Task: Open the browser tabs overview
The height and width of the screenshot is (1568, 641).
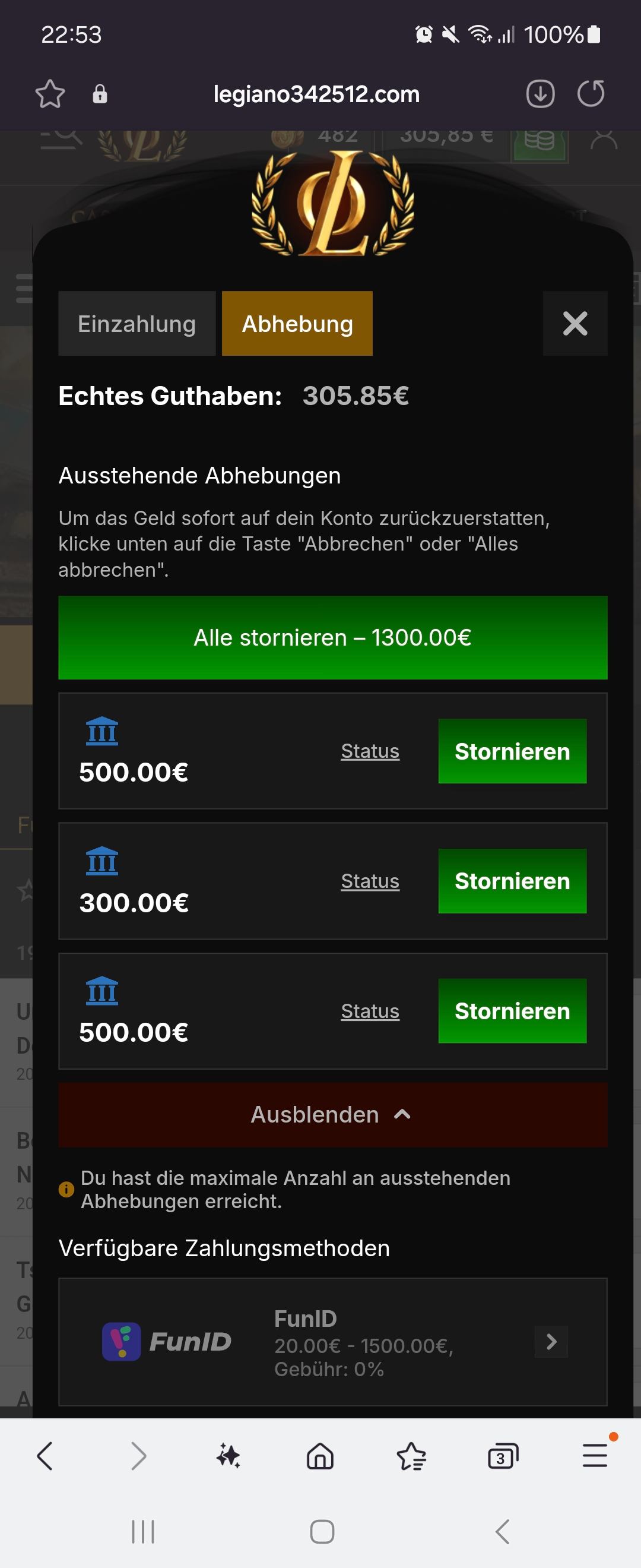Action: click(x=503, y=1457)
